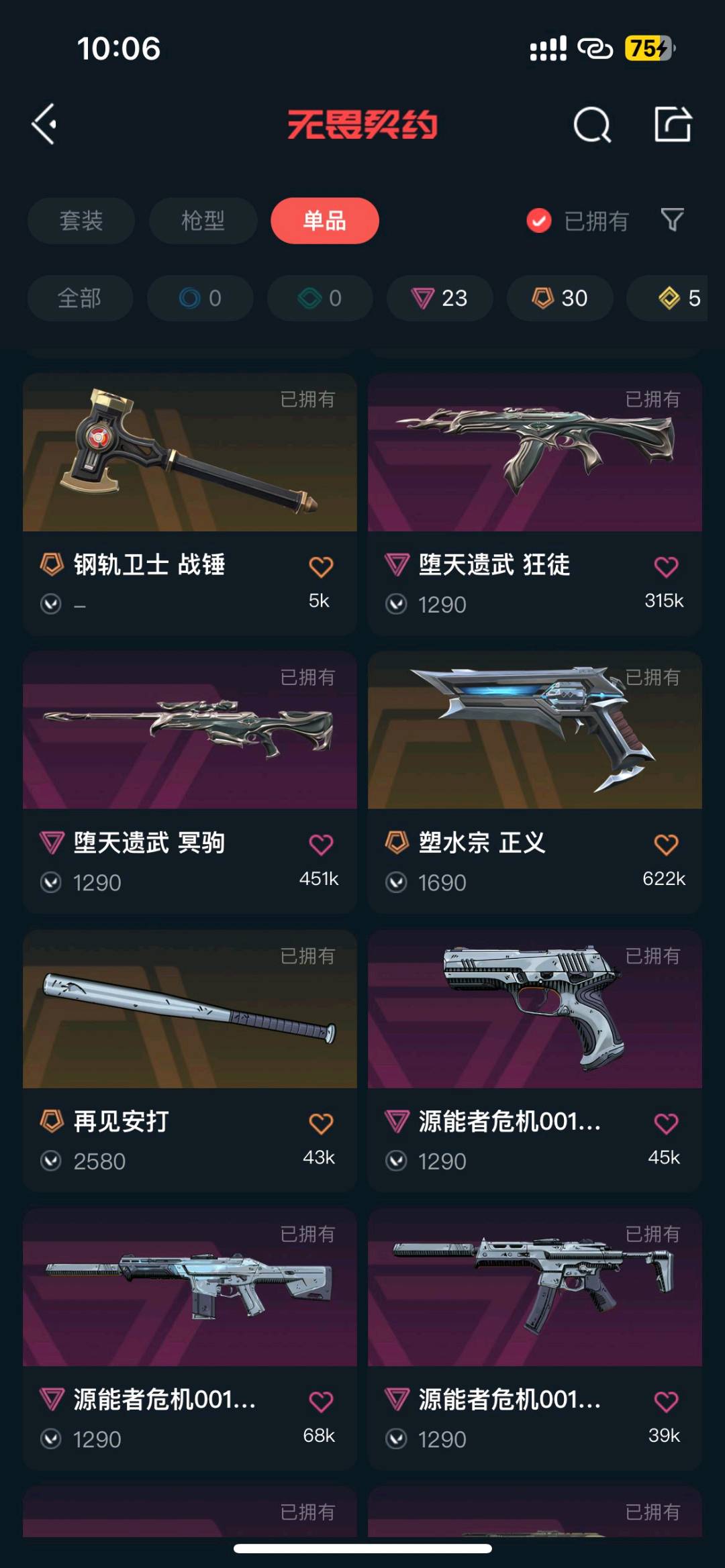Switch to the 套装 tab
725x1568 pixels.
pyautogui.click(x=81, y=221)
